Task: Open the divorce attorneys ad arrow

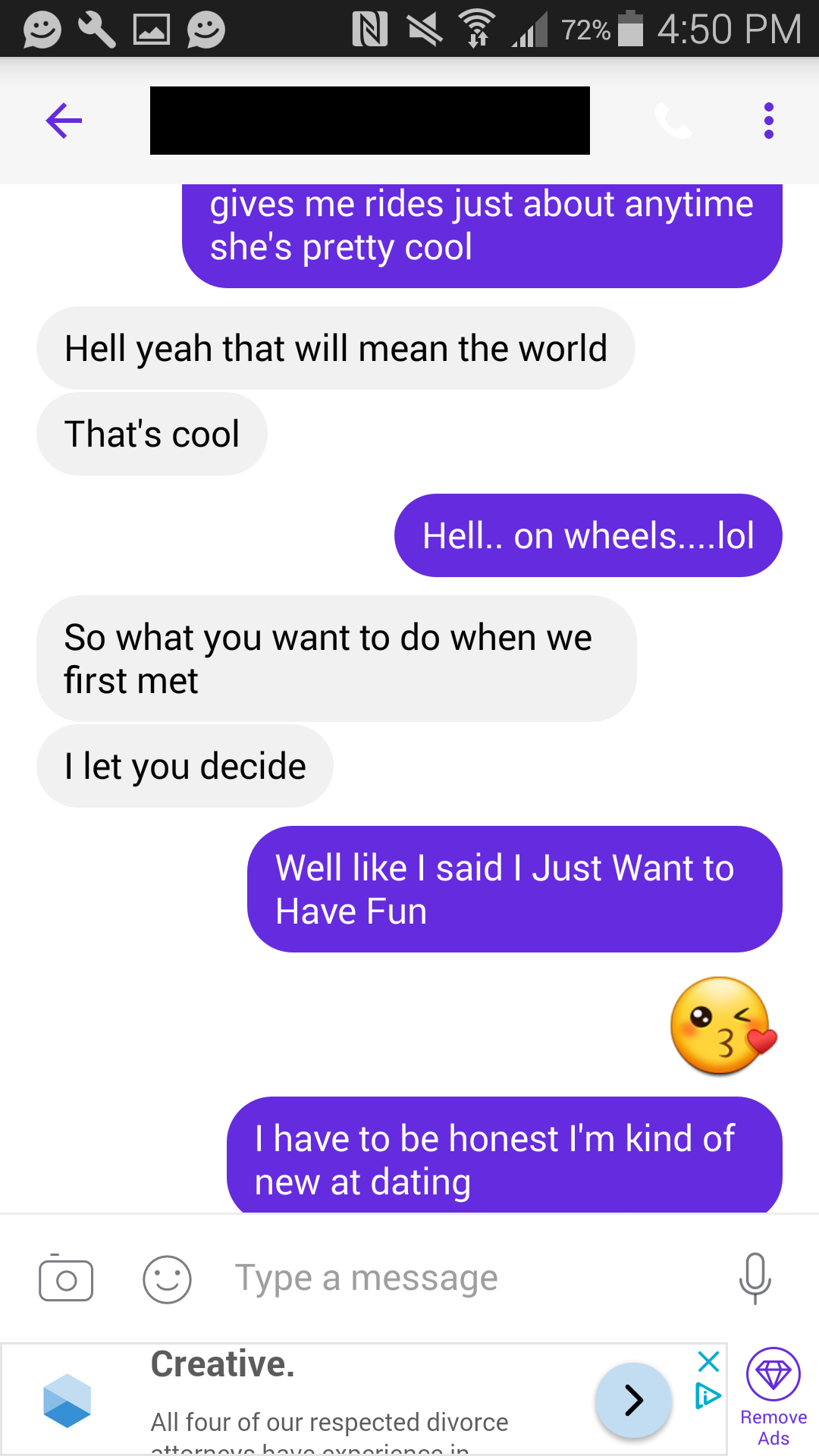Action: (633, 1400)
